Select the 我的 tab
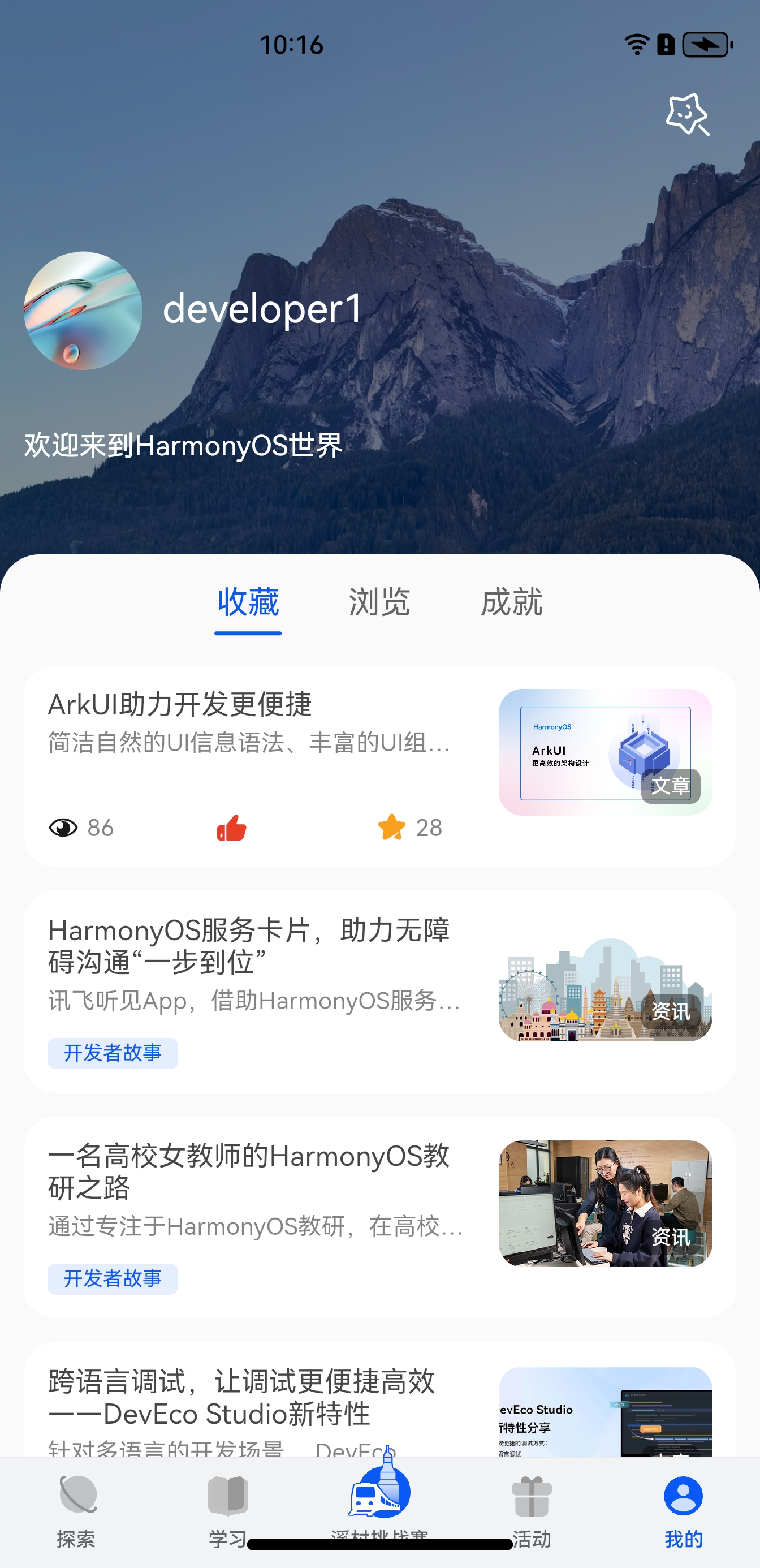Viewport: 760px width, 1568px height. coord(683,1510)
